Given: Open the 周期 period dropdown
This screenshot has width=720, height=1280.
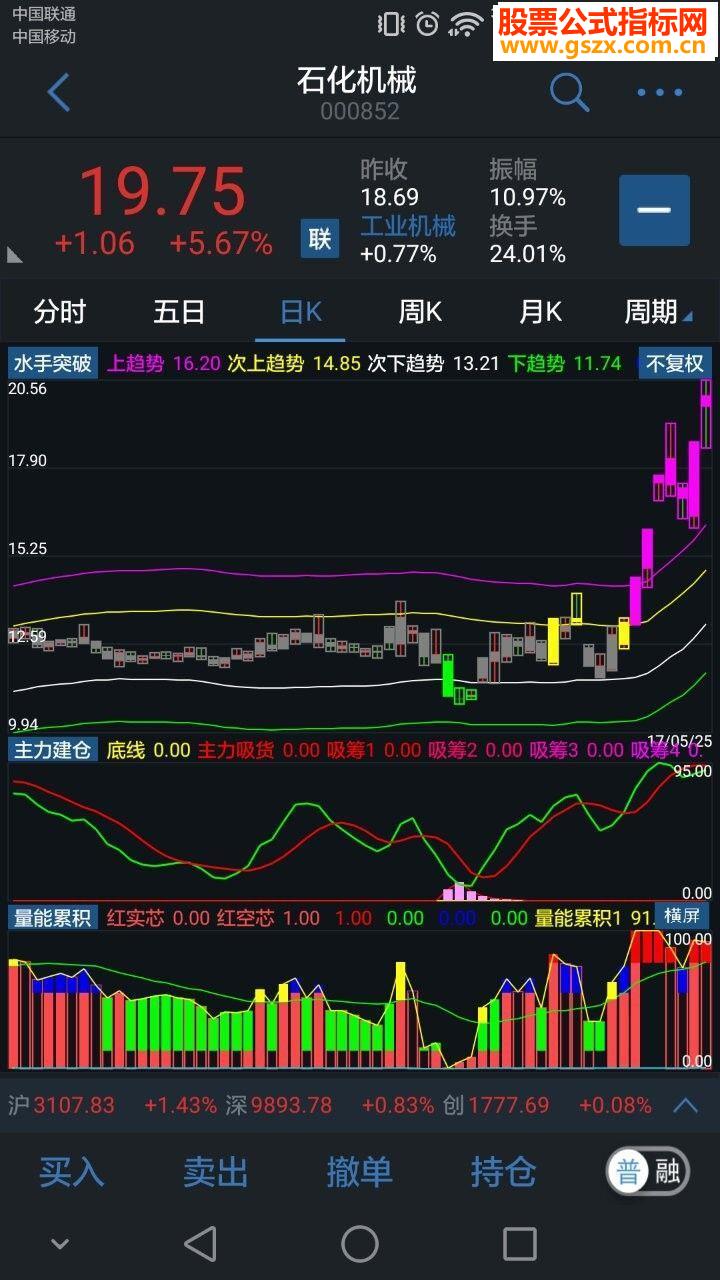Looking at the screenshot, I should click(x=657, y=312).
